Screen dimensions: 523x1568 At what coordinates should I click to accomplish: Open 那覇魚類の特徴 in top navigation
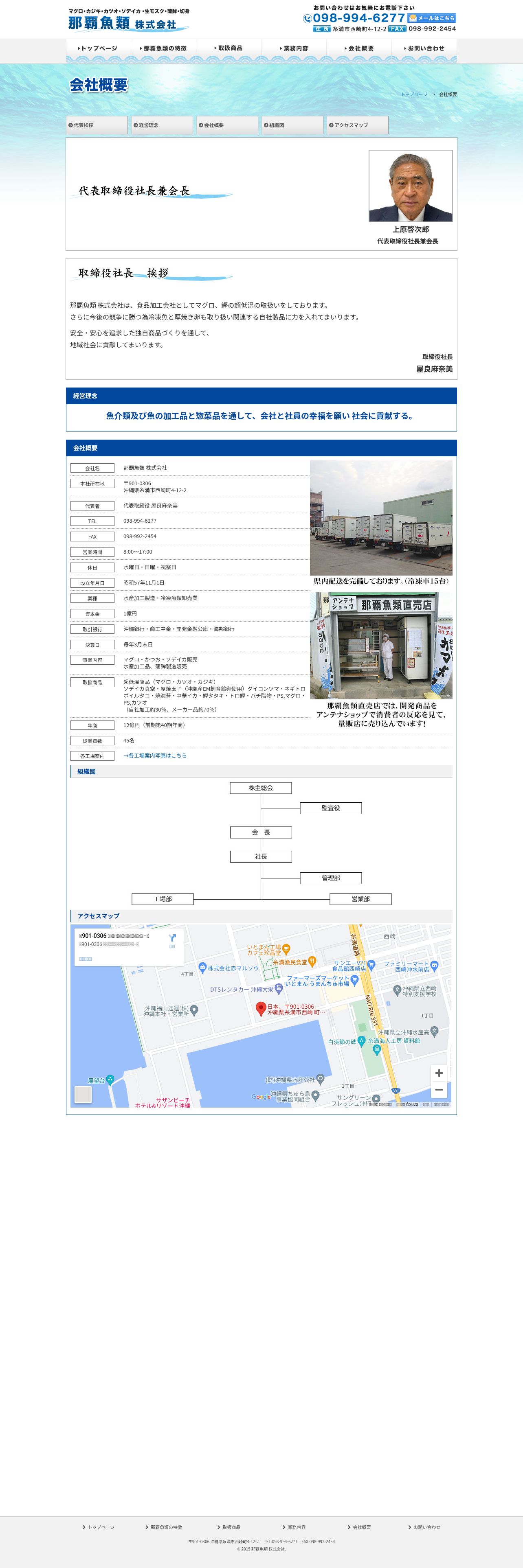[163, 48]
